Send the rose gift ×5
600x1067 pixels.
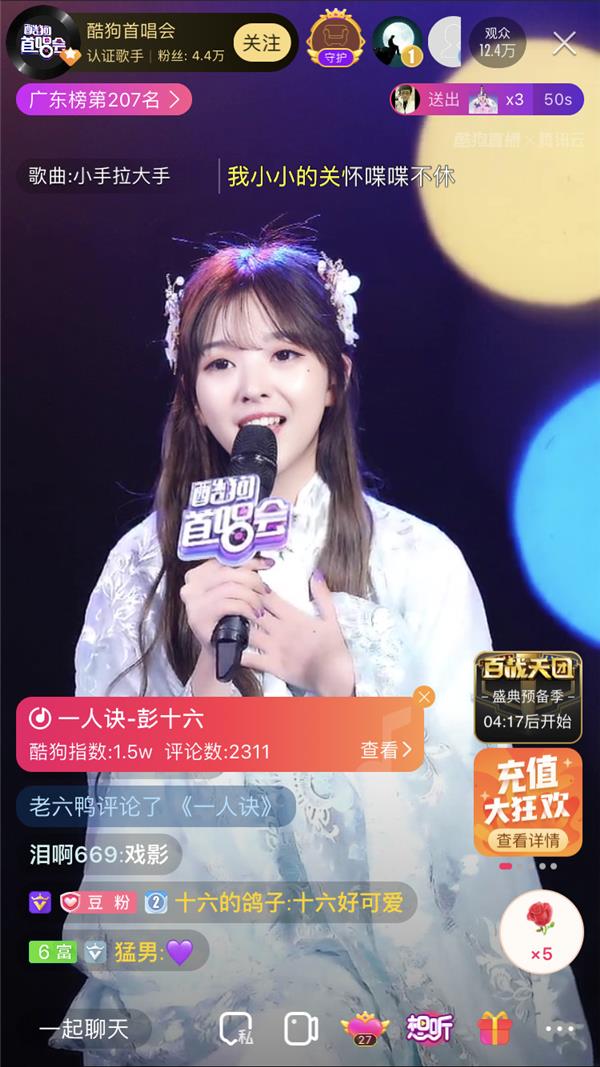coord(540,928)
